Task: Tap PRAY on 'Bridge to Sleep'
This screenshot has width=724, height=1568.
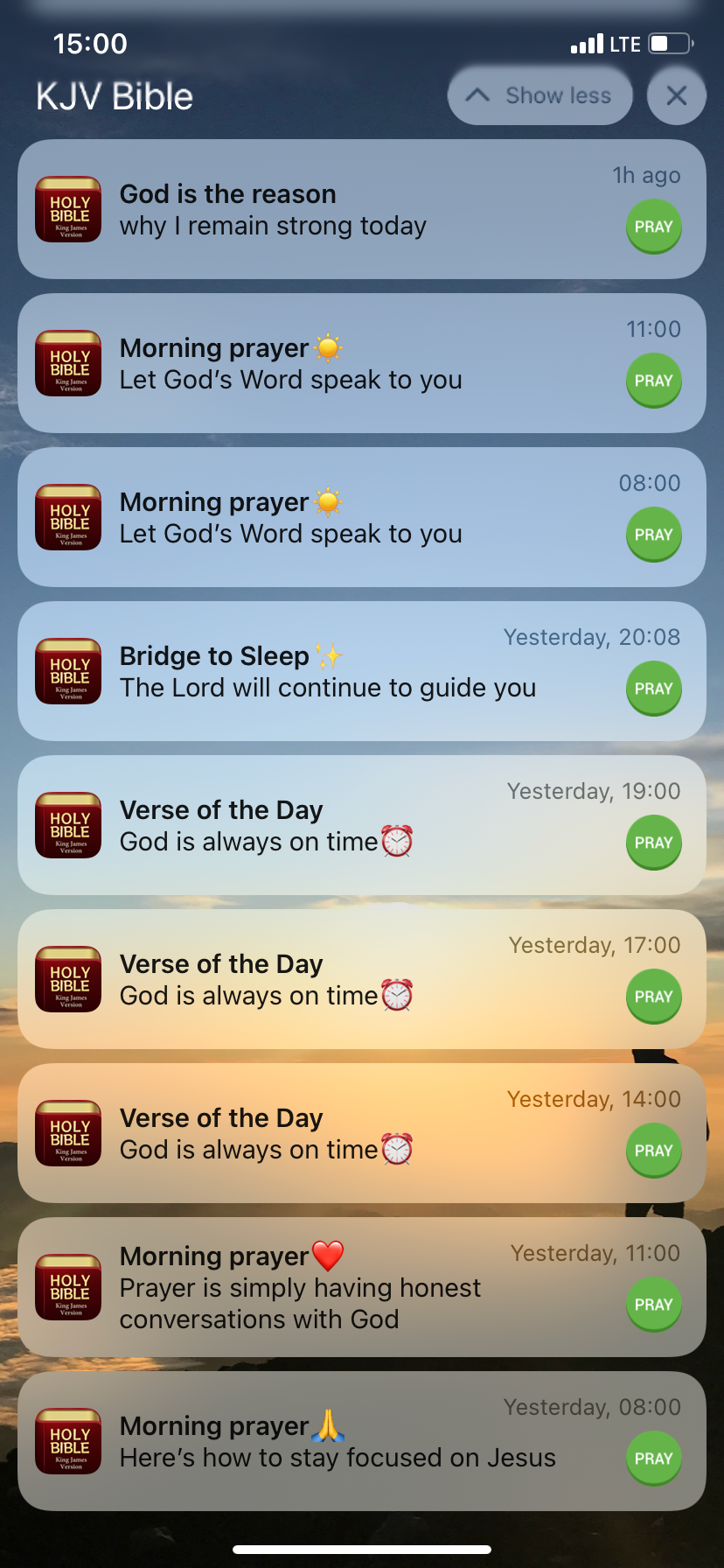Action: 653,689
